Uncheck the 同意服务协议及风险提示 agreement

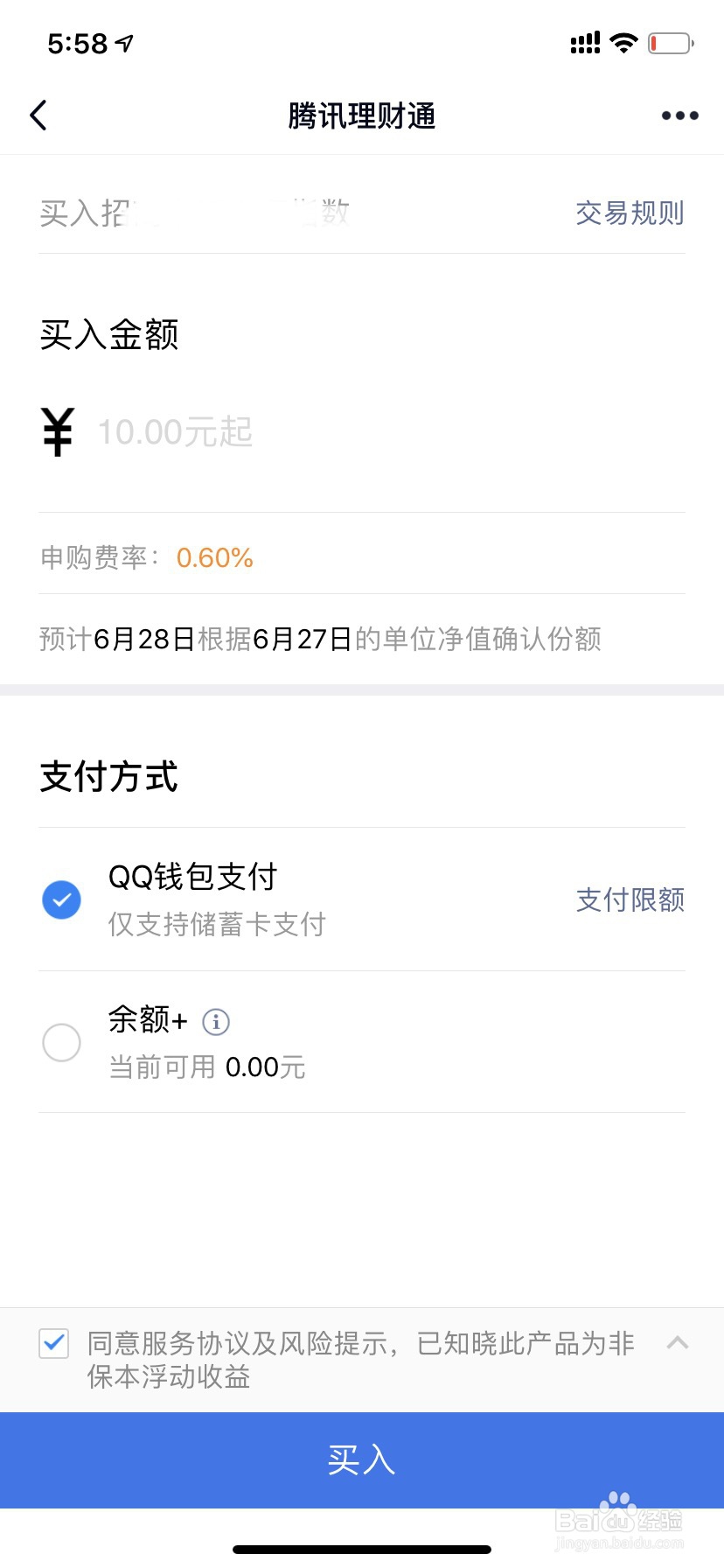(53, 1344)
